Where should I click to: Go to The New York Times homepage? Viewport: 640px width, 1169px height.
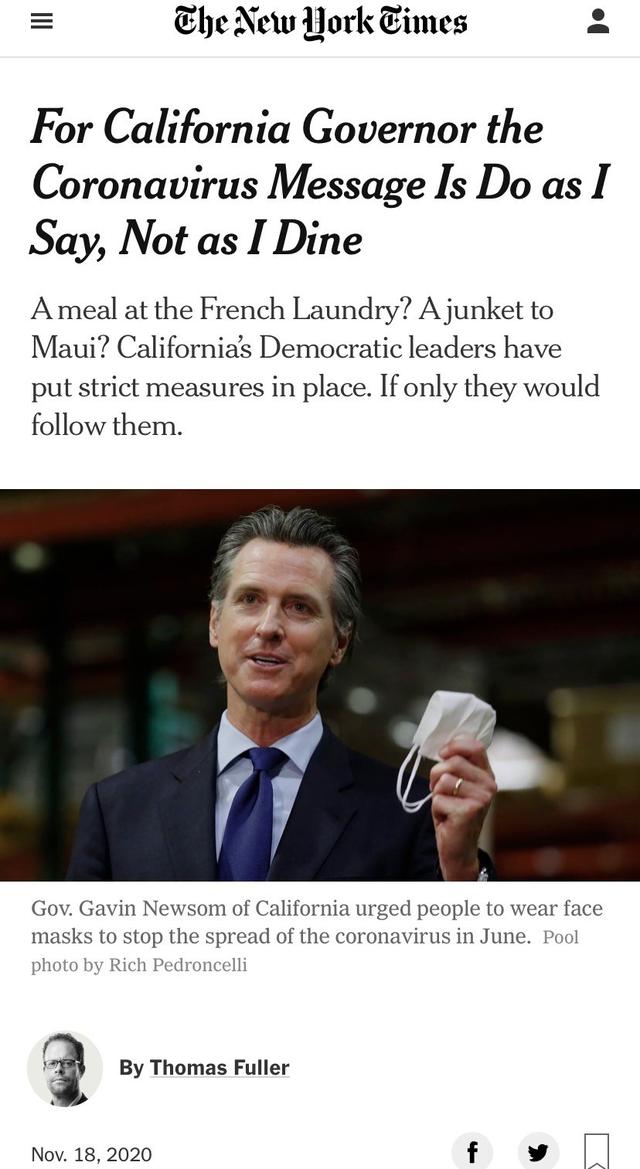point(320,22)
